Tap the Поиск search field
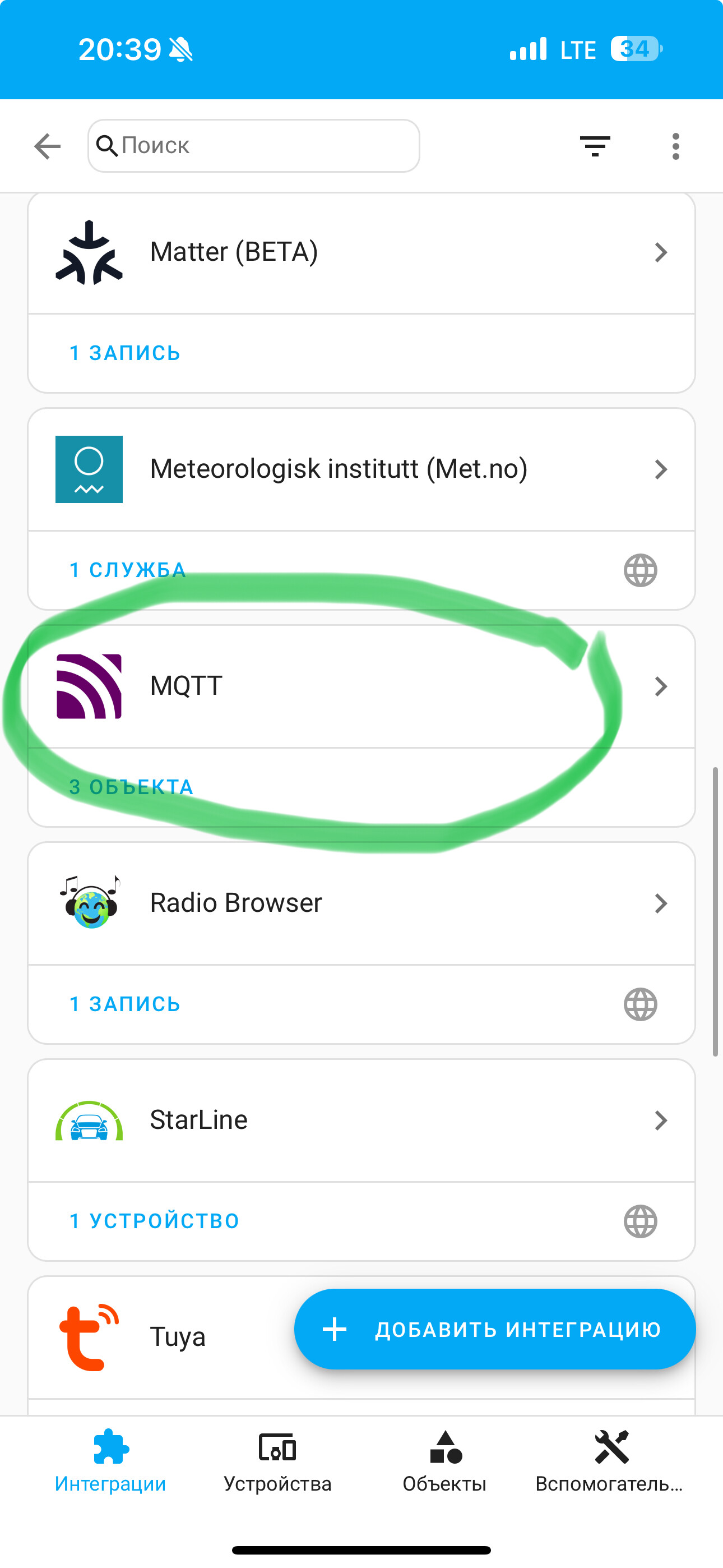The width and height of the screenshot is (723, 1568). pos(254,145)
